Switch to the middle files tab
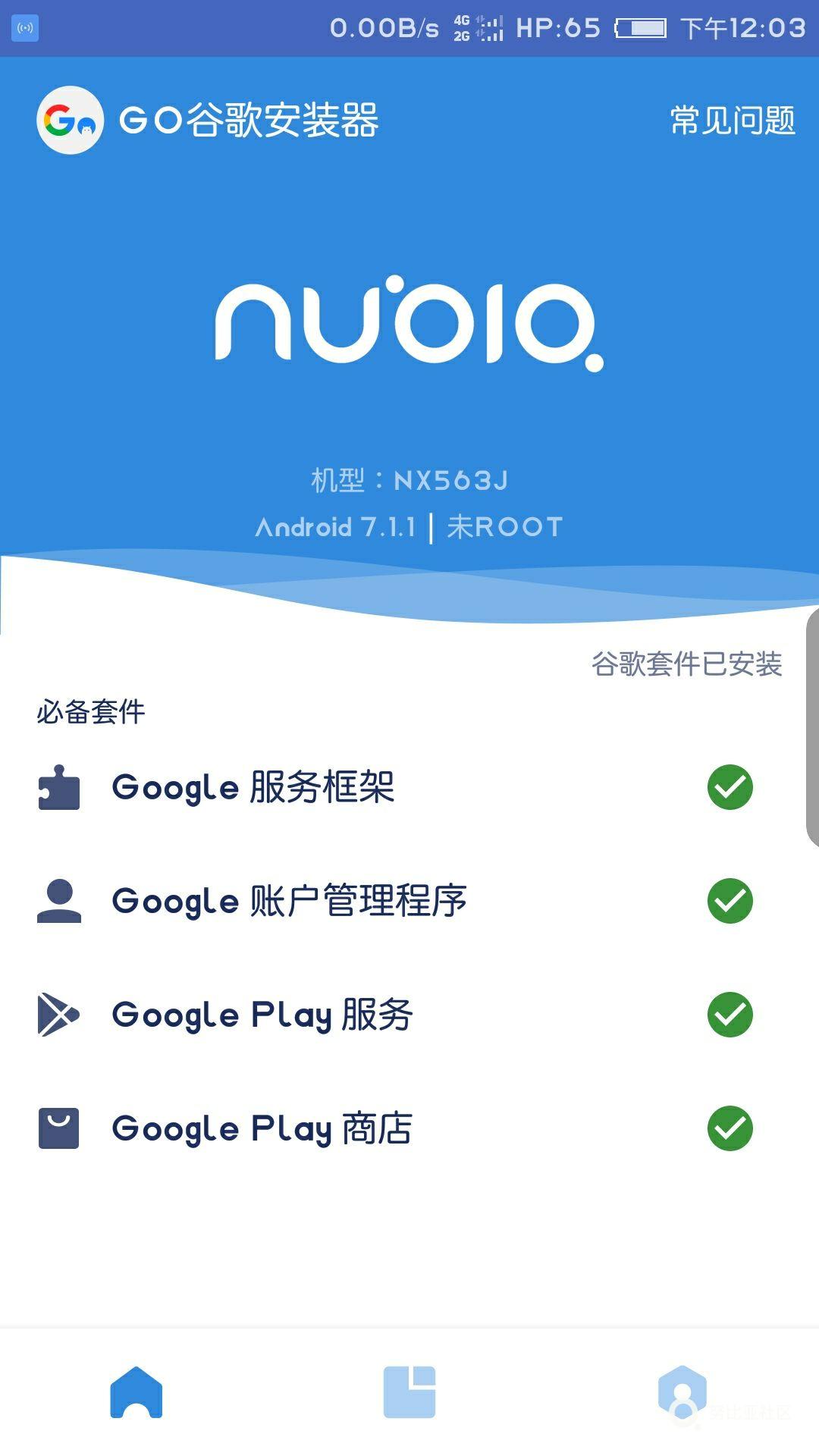 click(x=409, y=1392)
